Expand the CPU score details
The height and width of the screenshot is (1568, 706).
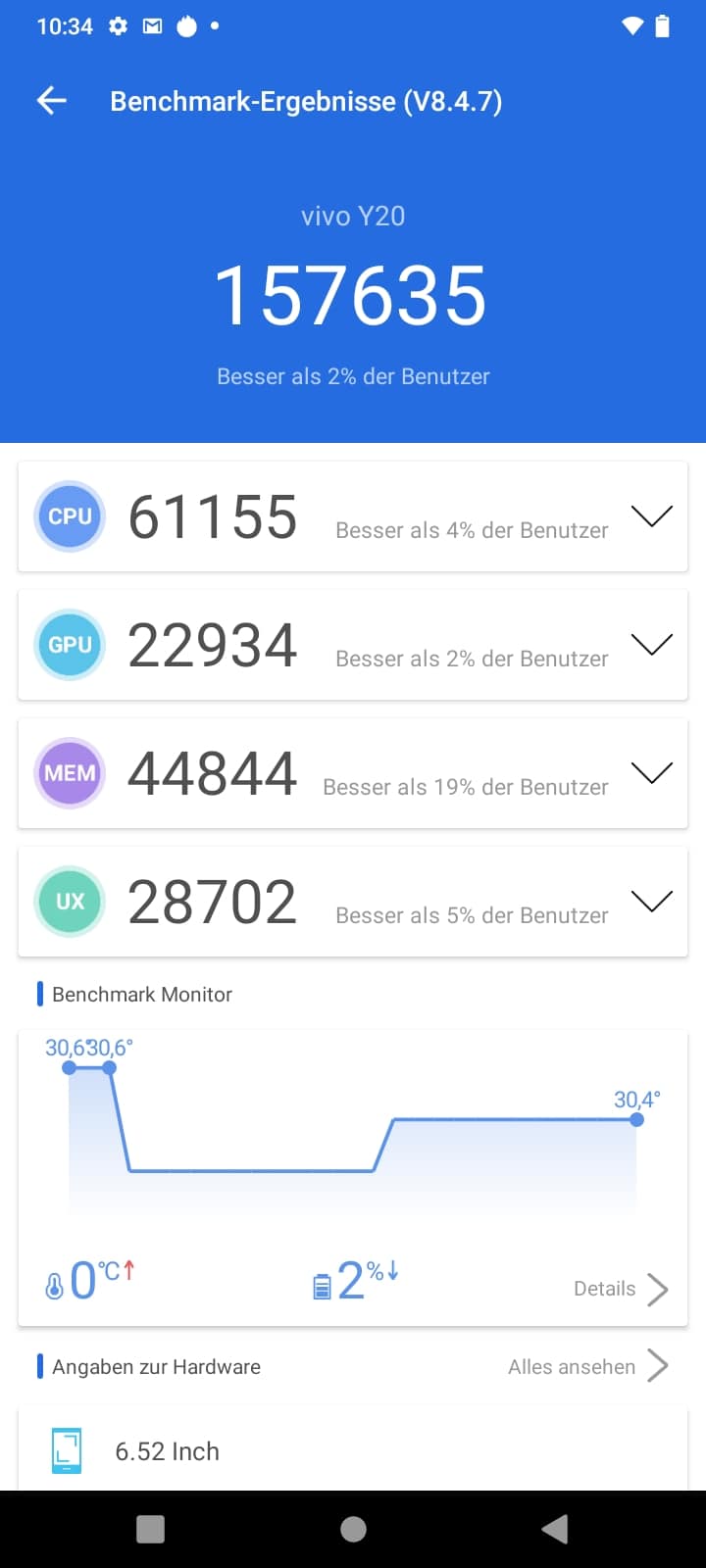click(x=651, y=516)
